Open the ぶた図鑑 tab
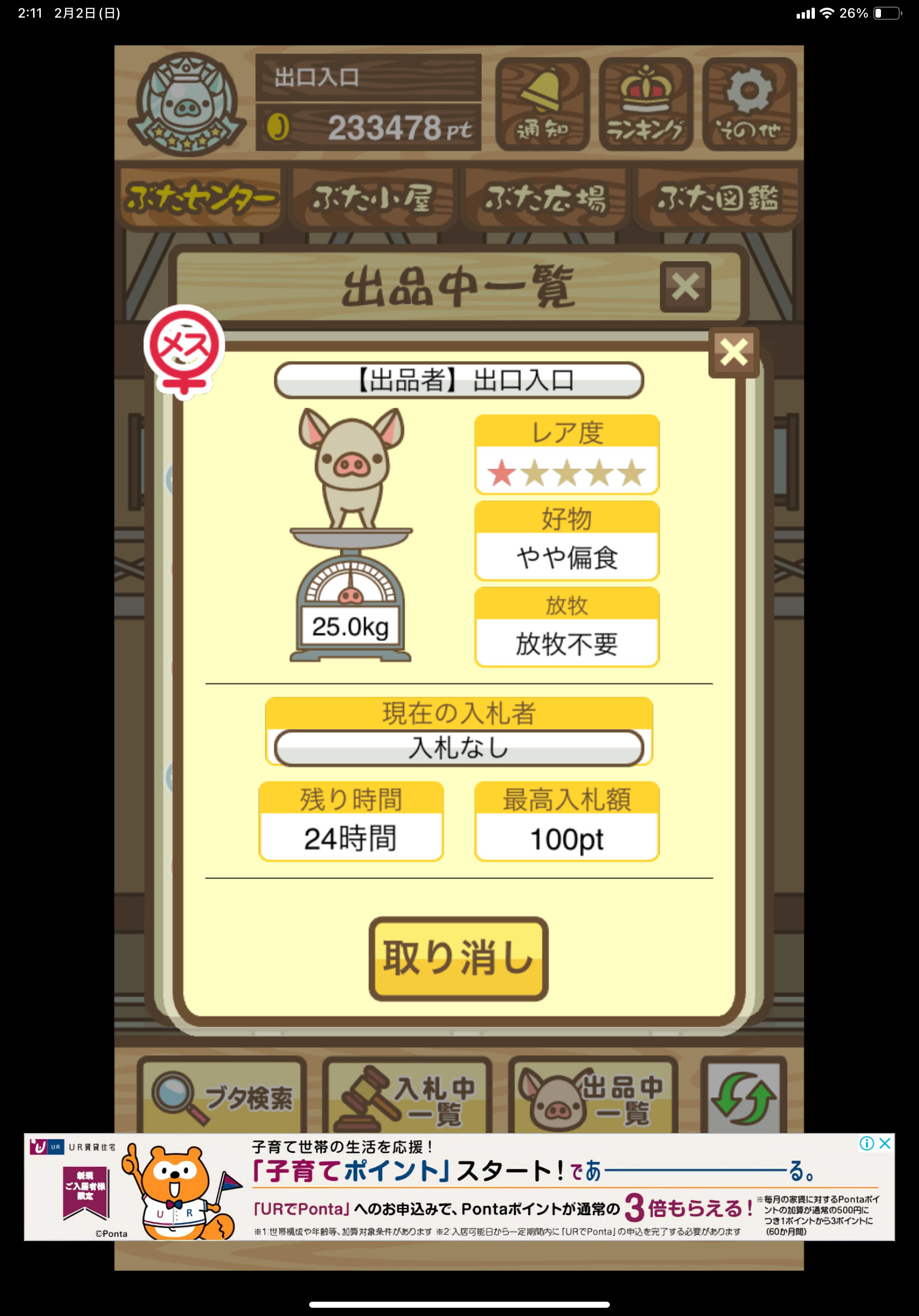Viewport: 919px width, 1316px height. 717,198
